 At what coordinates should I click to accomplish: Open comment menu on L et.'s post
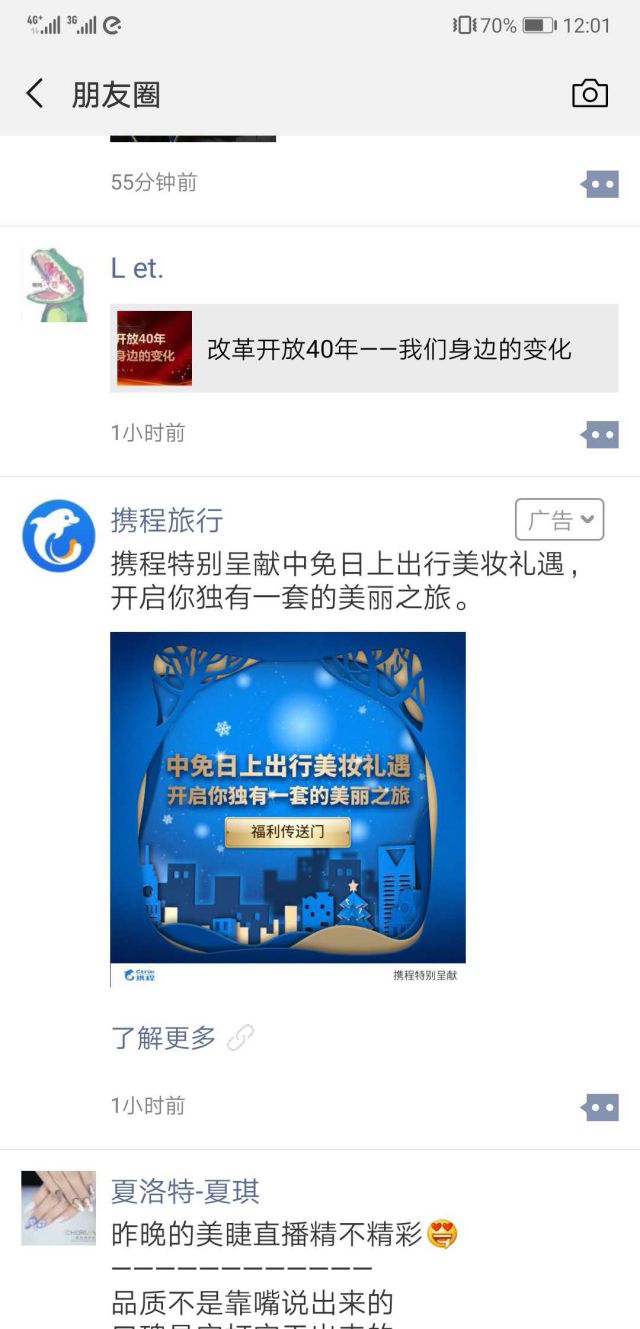coord(600,434)
